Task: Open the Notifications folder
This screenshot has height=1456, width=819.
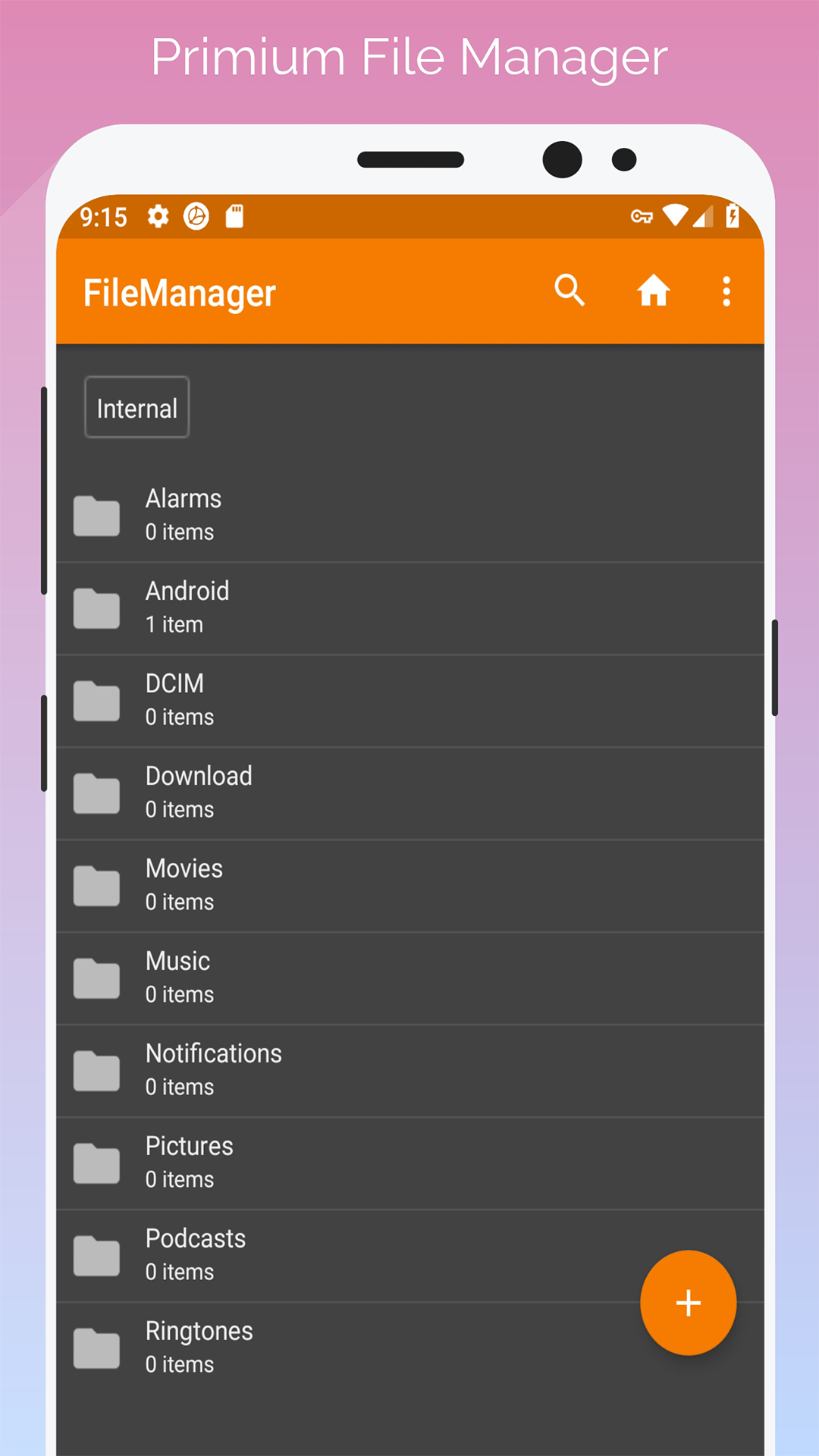Action: tap(303, 1069)
